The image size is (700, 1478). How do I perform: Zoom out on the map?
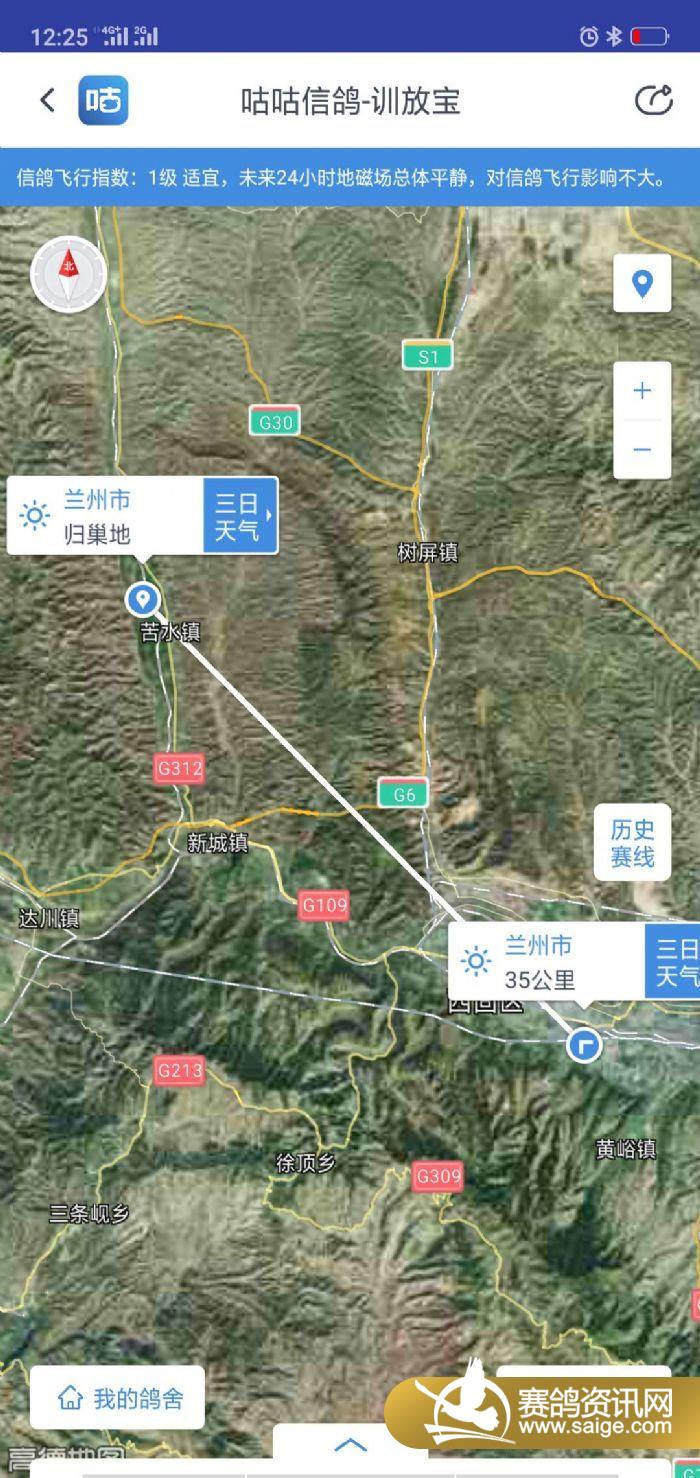click(x=642, y=450)
